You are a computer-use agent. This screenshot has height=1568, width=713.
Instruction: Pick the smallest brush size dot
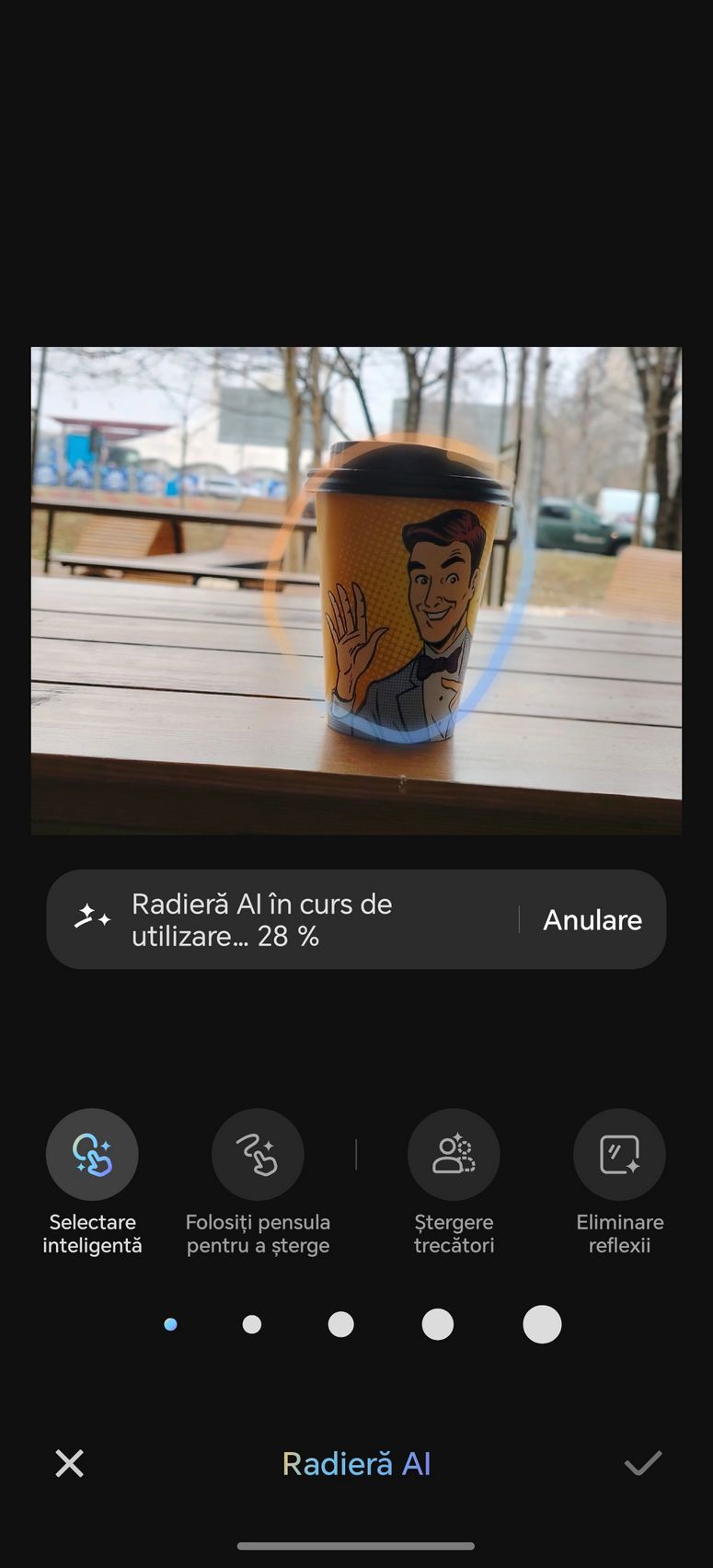(170, 1324)
